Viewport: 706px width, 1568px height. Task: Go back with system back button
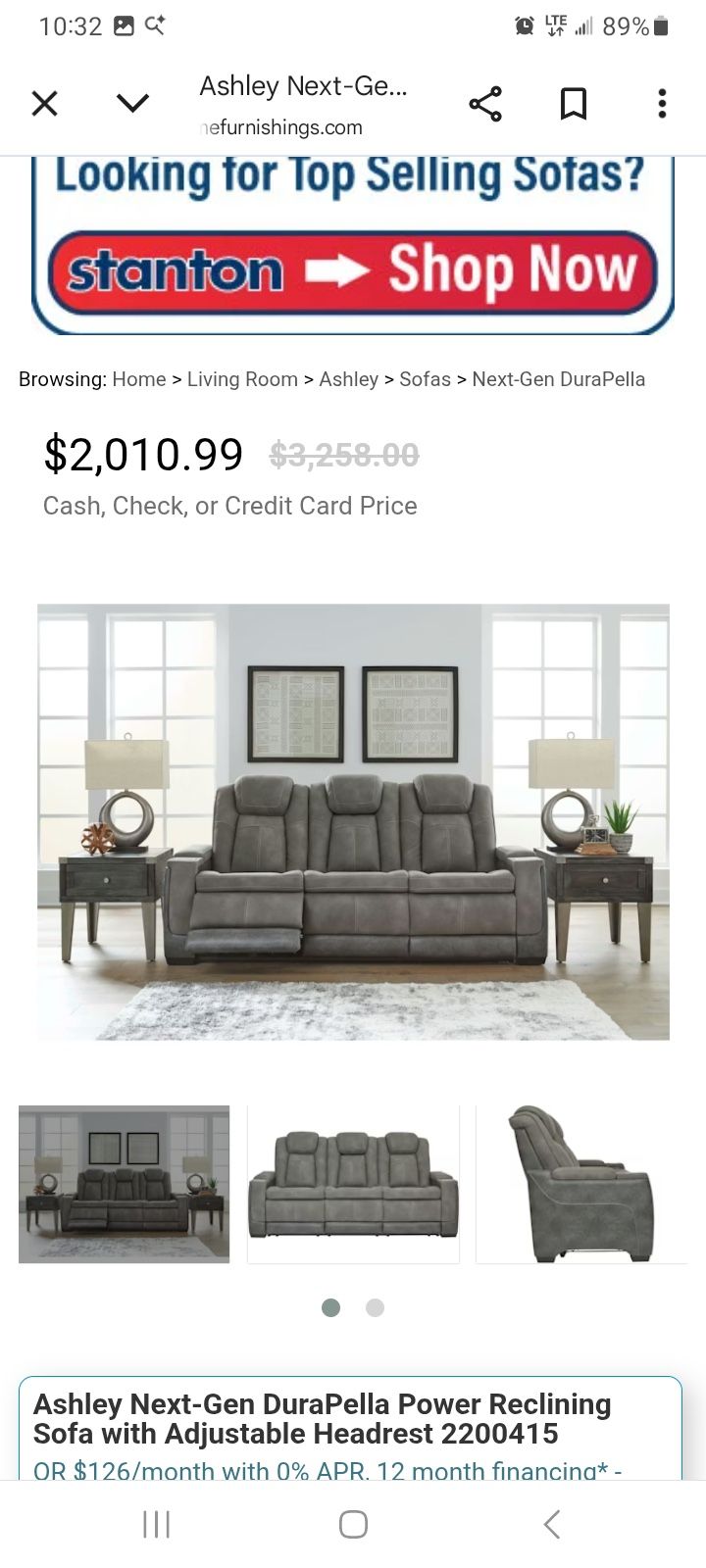point(552,1524)
